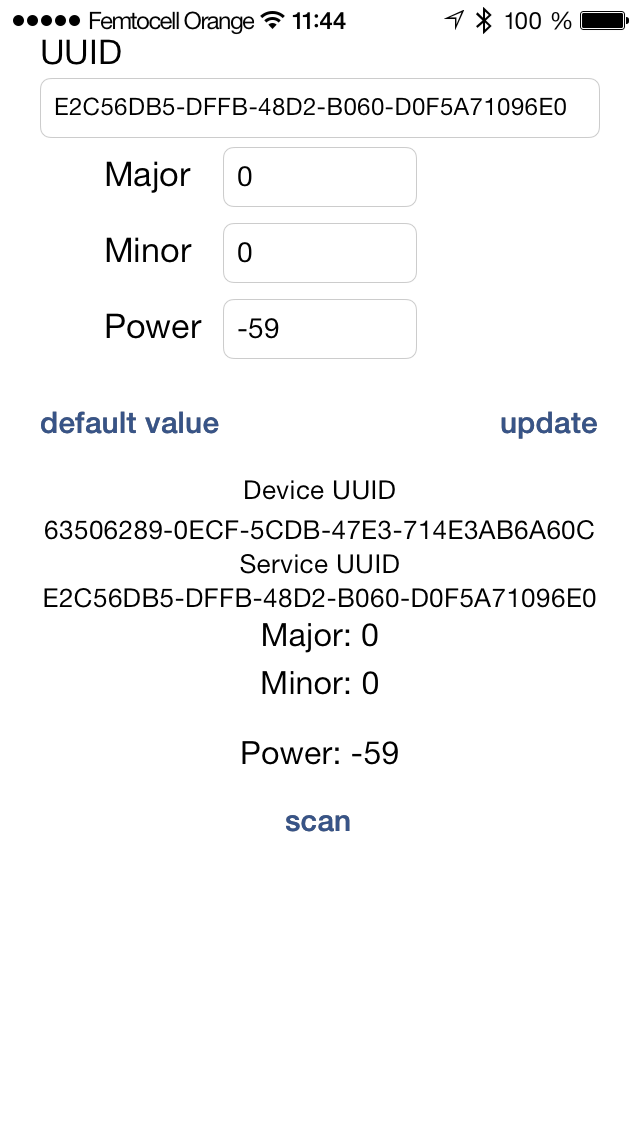Apply changes with the update button
640x1136 pixels.
(549, 425)
